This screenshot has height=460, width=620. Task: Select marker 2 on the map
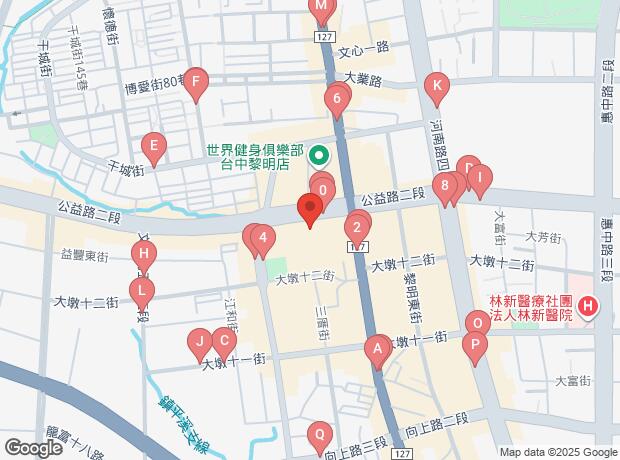click(x=357, y=226)
